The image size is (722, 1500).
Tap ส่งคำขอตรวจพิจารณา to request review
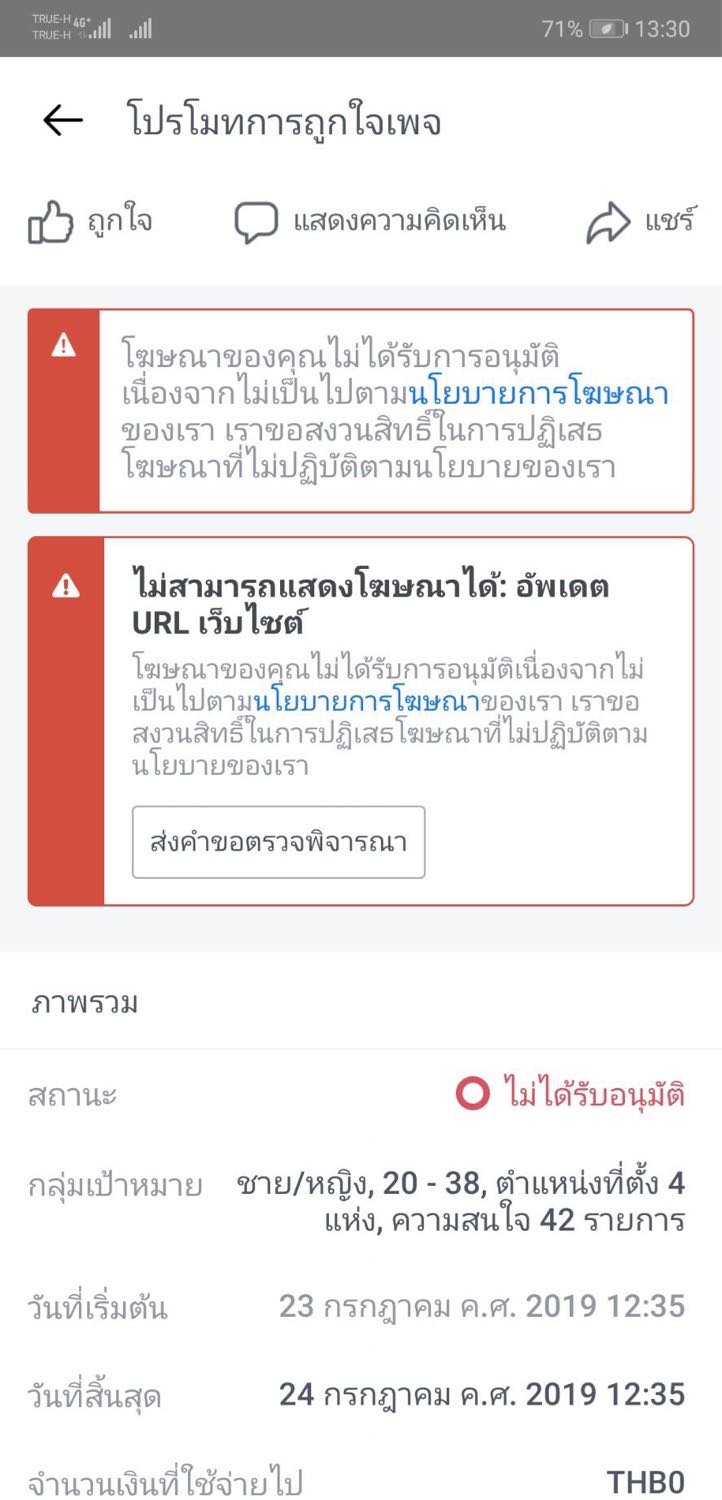tap(279, 842)
